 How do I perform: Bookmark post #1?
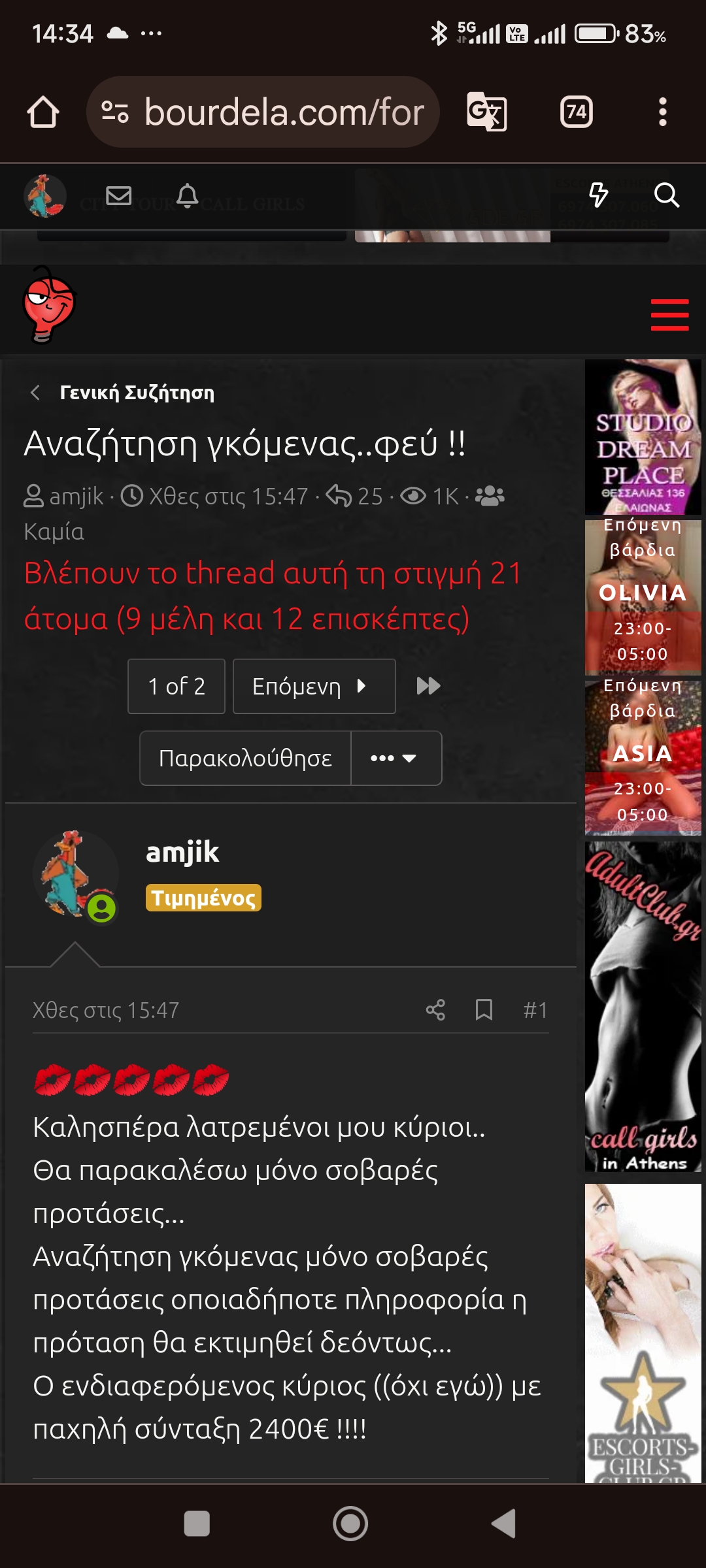click(x=484, y=1010)
